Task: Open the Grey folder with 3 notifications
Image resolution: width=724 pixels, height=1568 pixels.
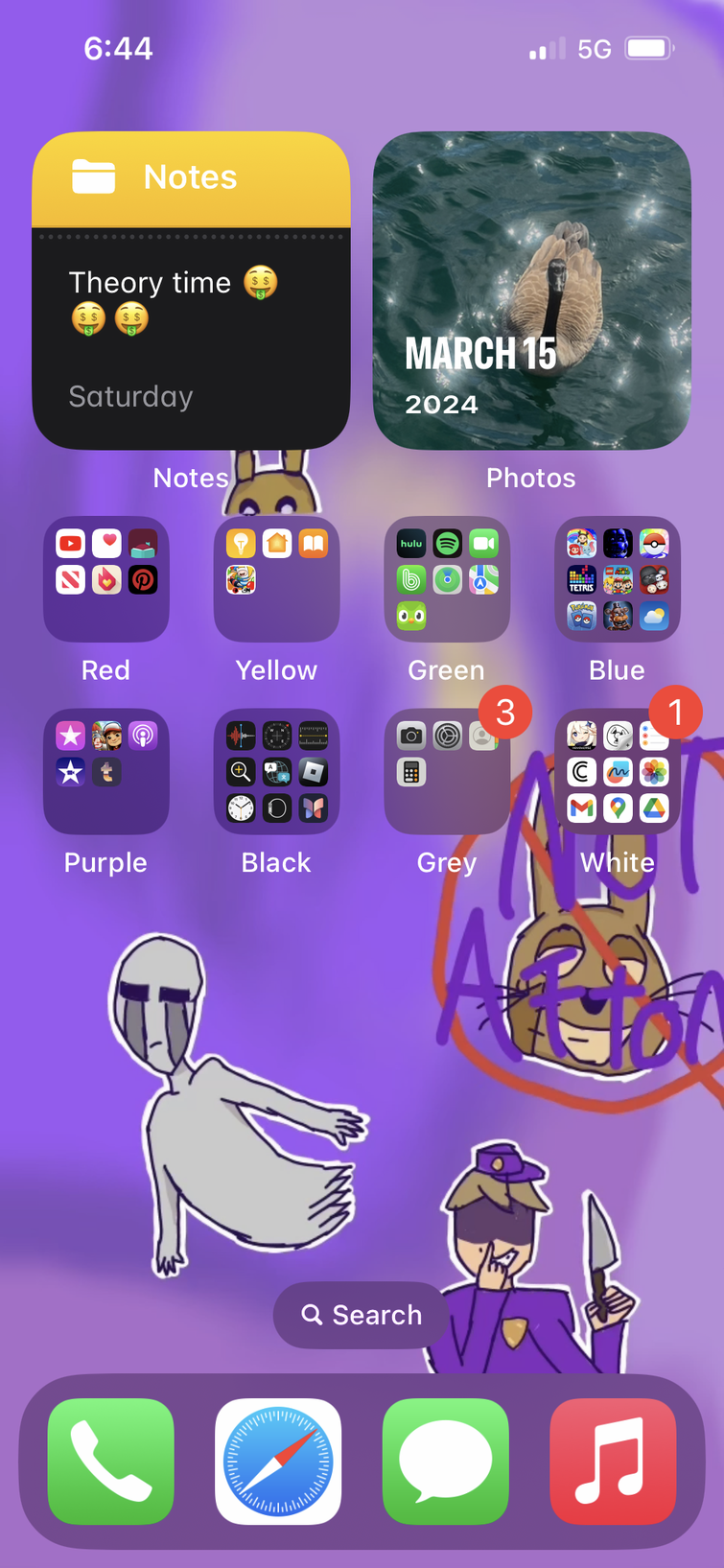Action: point(447,771)
